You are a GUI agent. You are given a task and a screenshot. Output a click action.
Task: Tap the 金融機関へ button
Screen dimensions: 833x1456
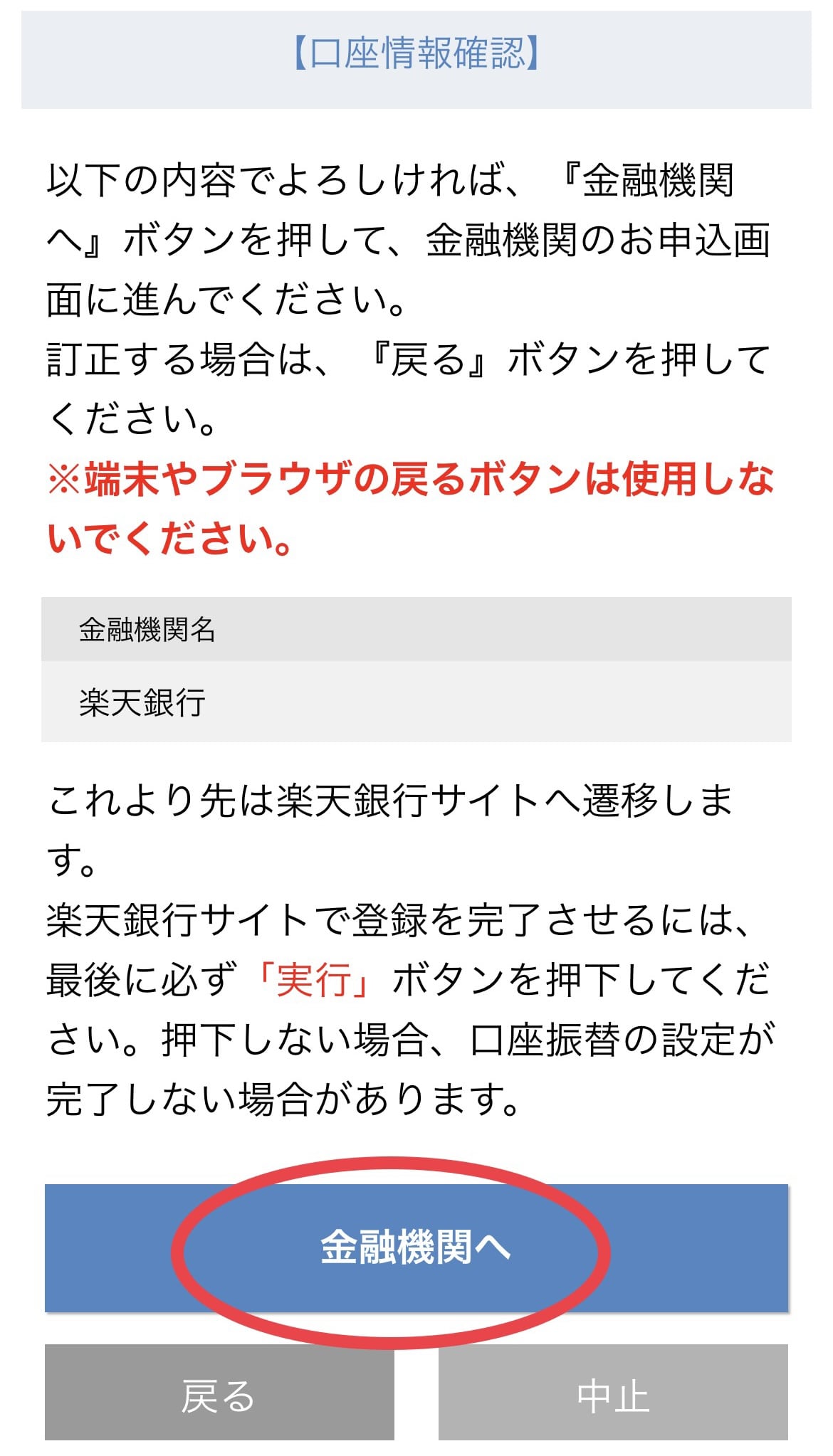[416, 1247]
